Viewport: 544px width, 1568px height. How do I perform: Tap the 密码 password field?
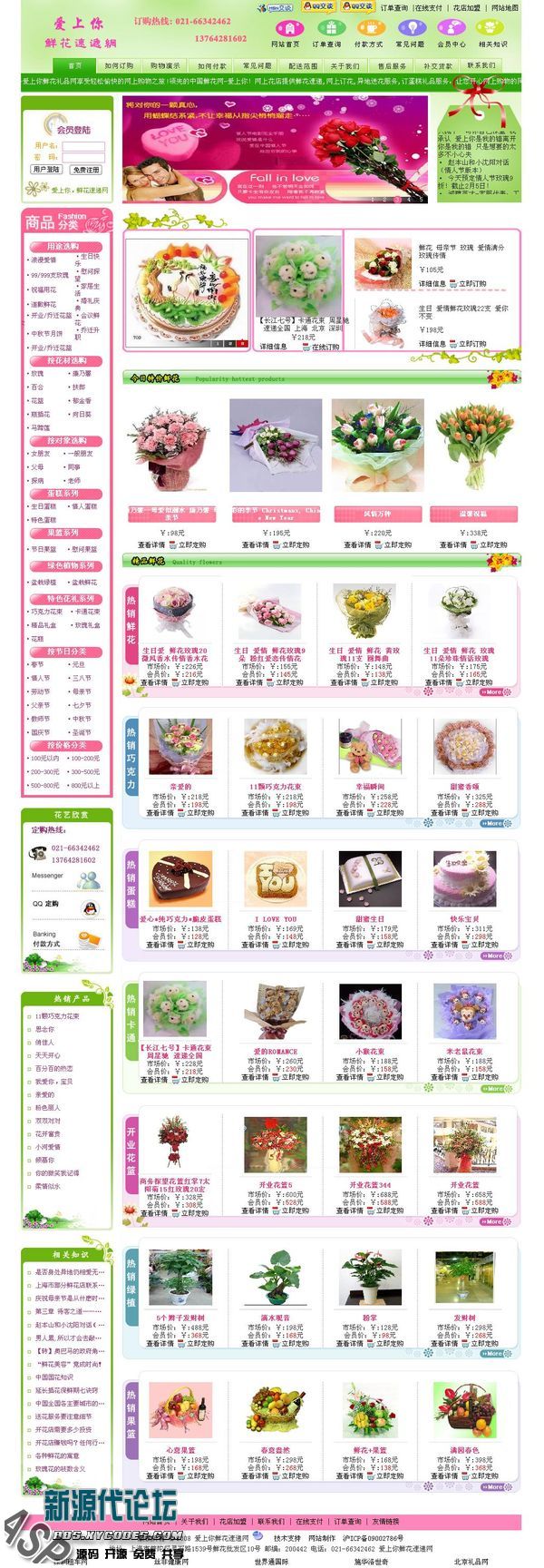tap(83, 157)
